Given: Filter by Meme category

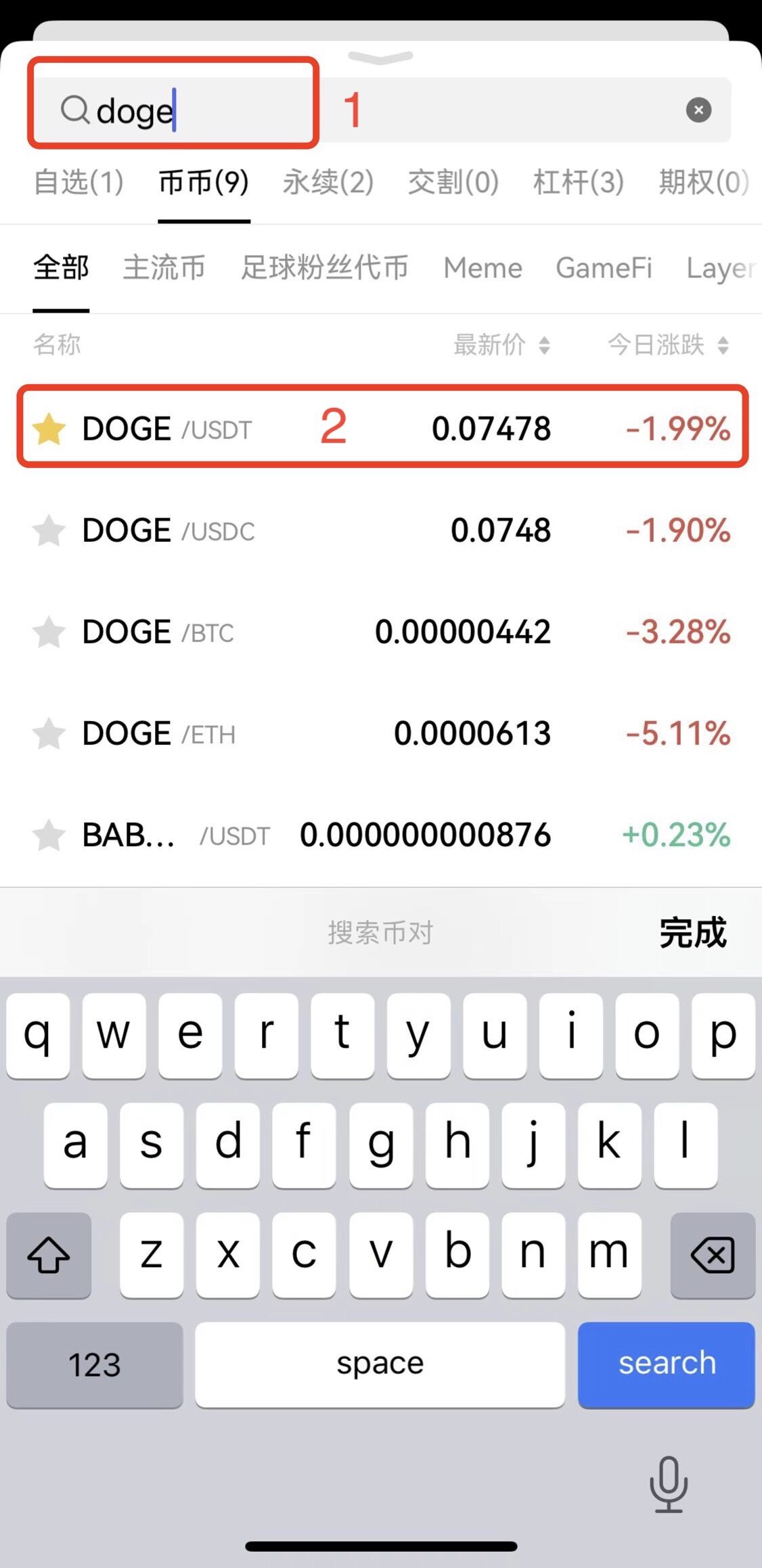Looking at the screenshot, I should click(483, 268).
